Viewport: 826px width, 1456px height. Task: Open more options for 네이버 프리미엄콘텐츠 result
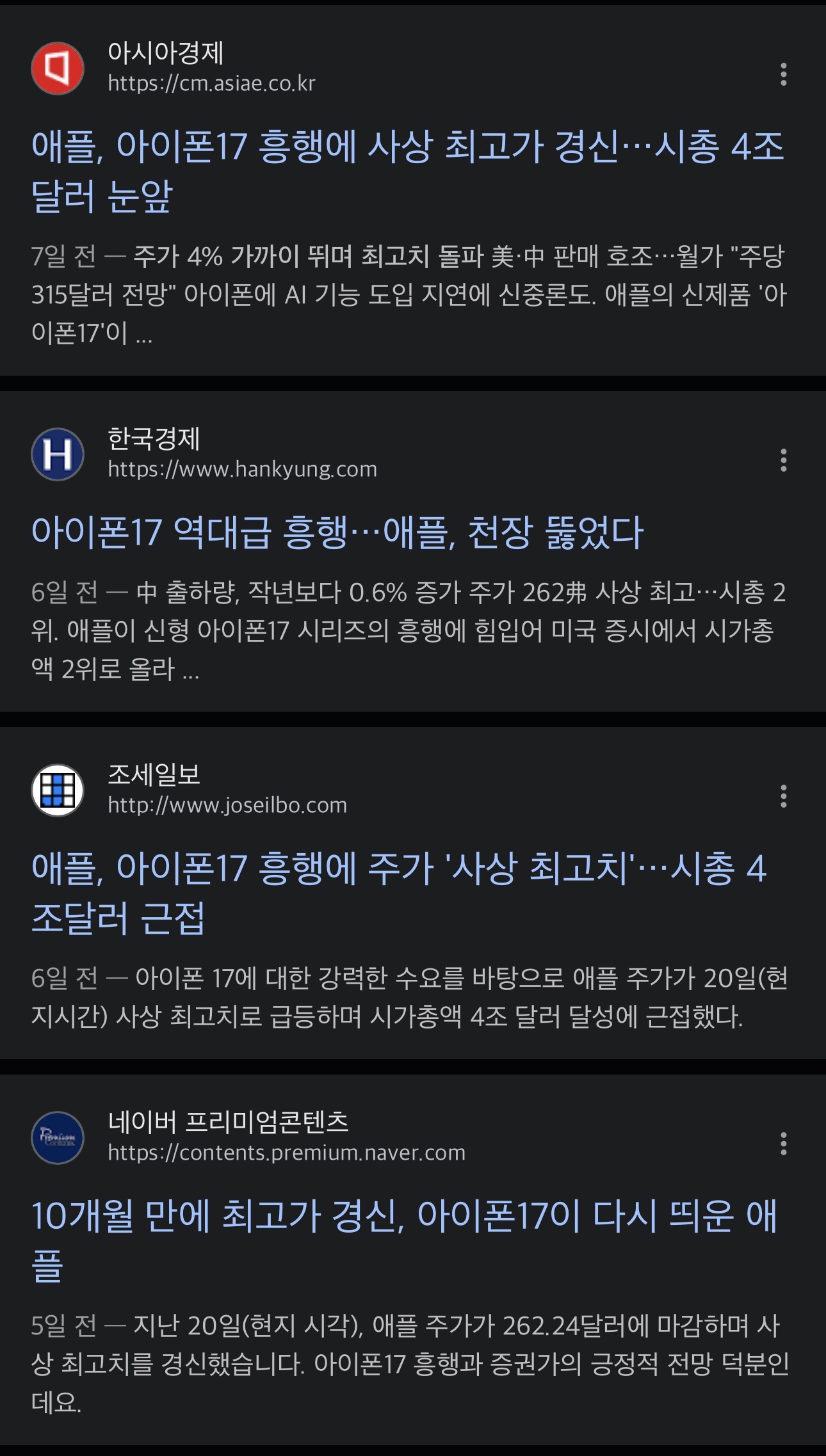(783, 1144)
